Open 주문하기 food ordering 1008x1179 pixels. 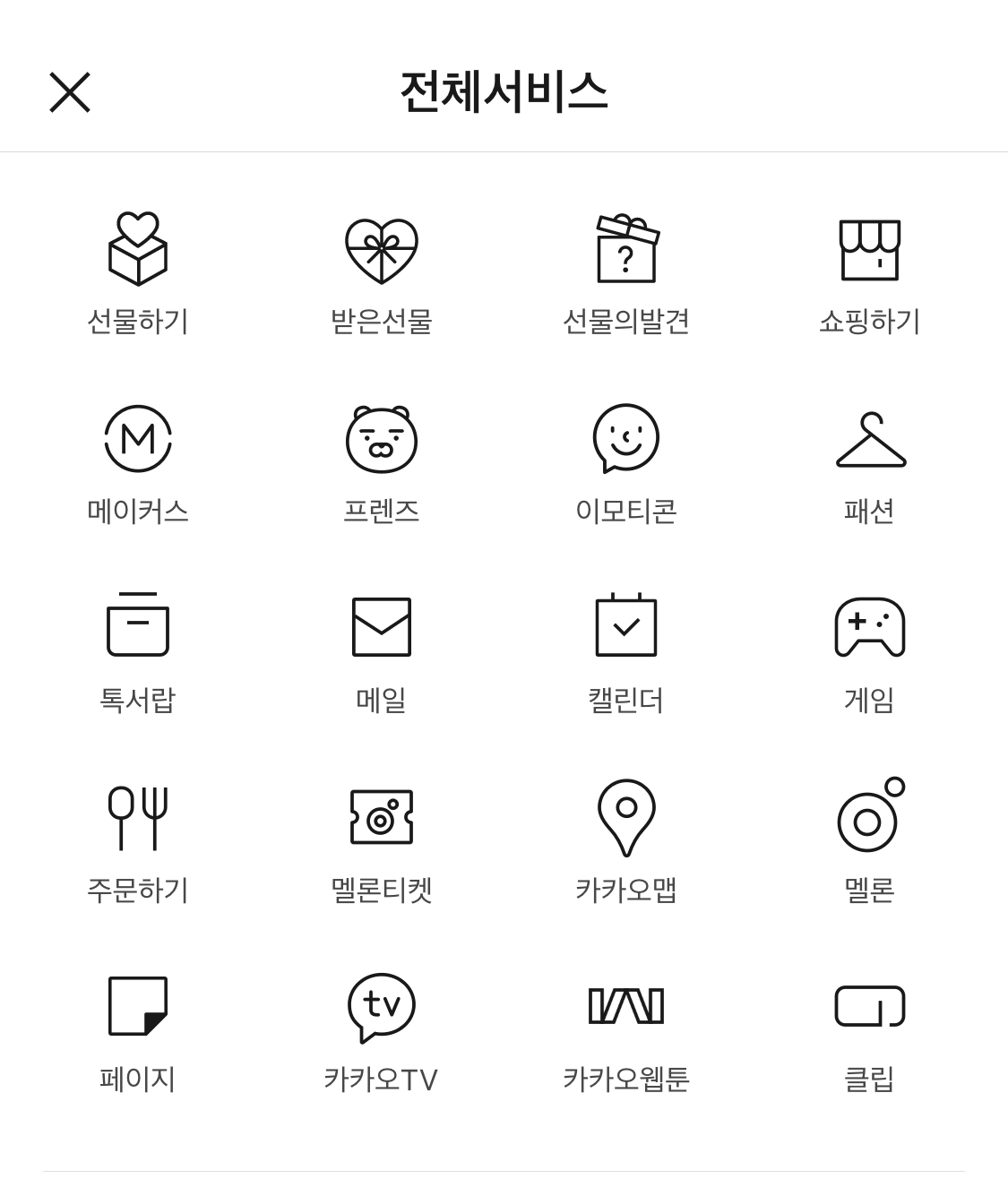coord(138,843)
